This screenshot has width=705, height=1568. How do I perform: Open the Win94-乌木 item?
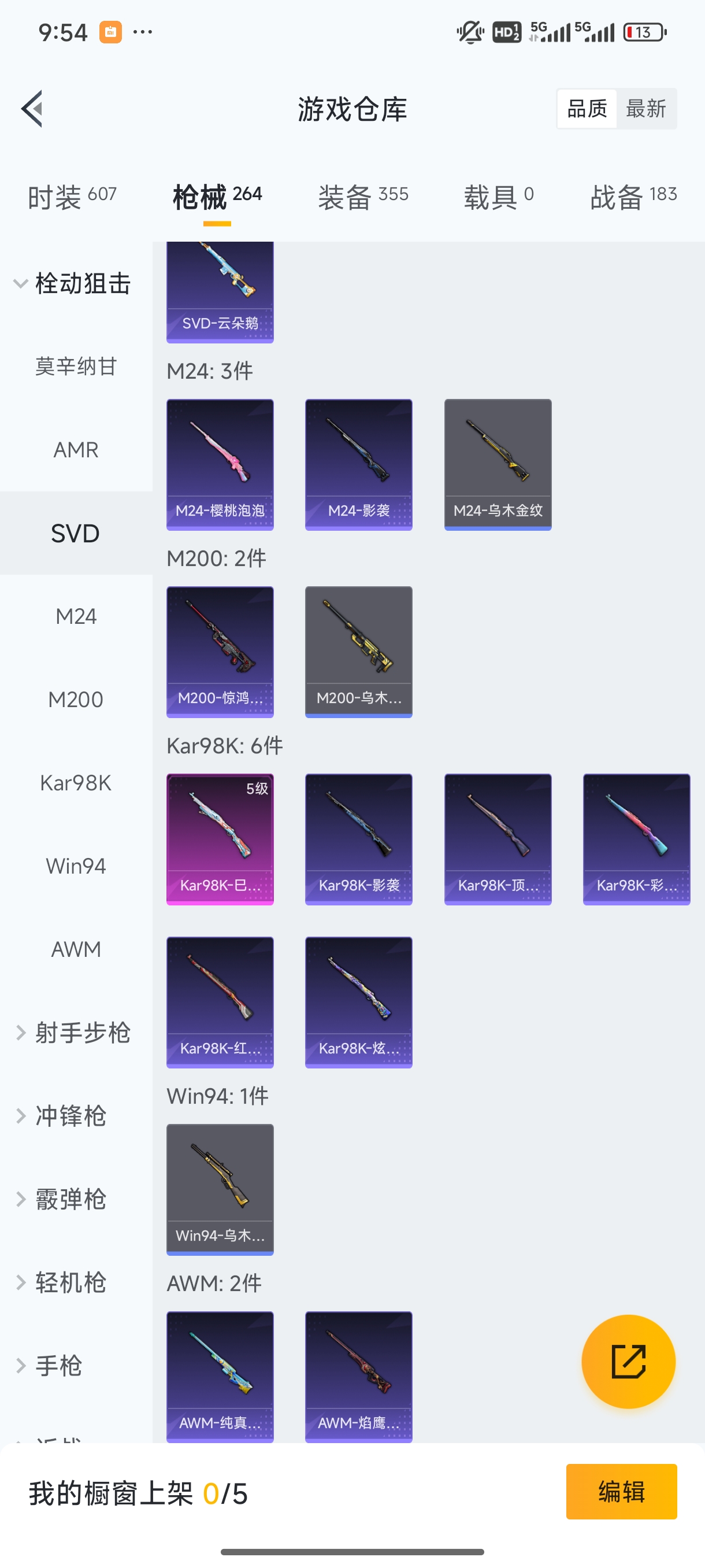click(x=220, y=1189)
